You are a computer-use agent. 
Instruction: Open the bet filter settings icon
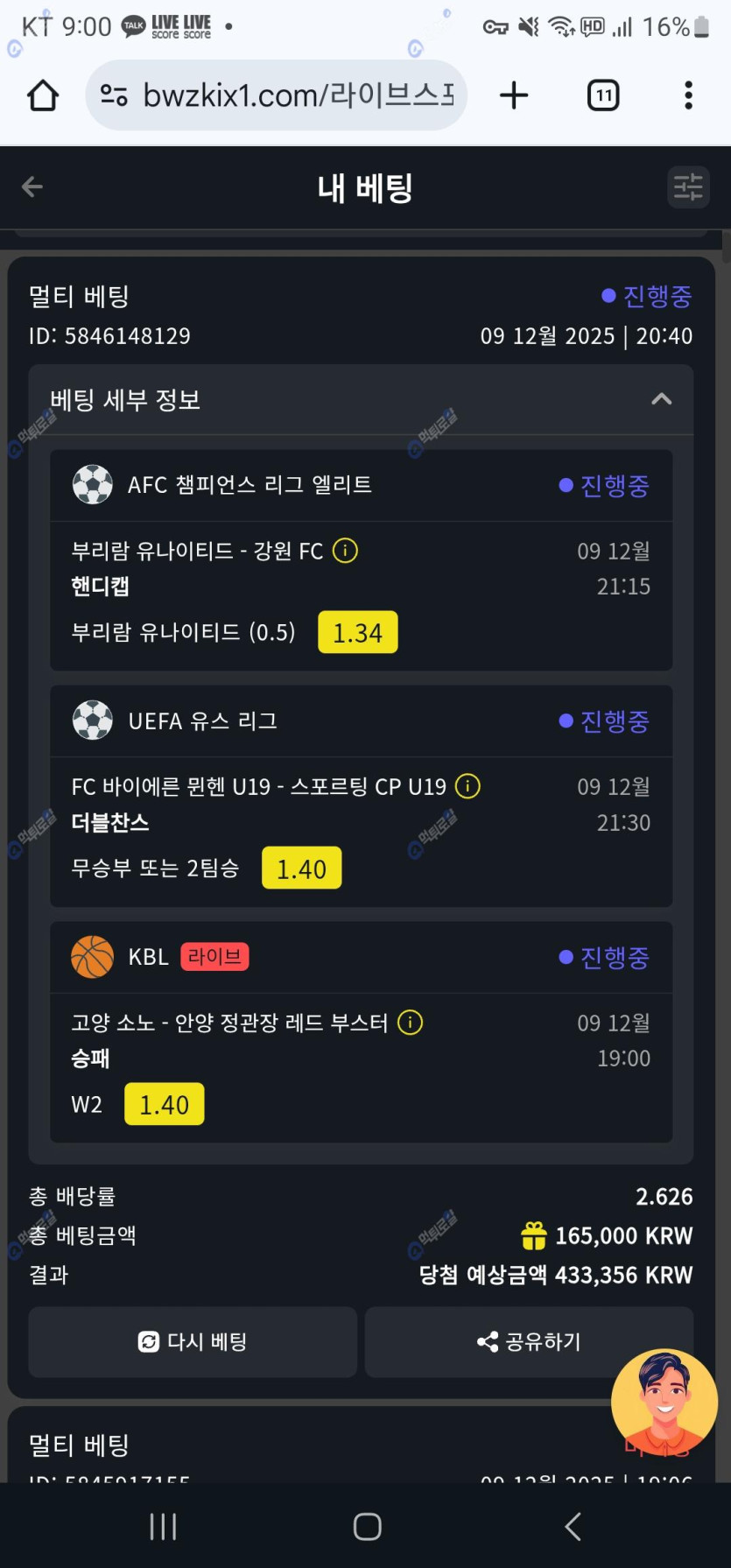(687, 186)
